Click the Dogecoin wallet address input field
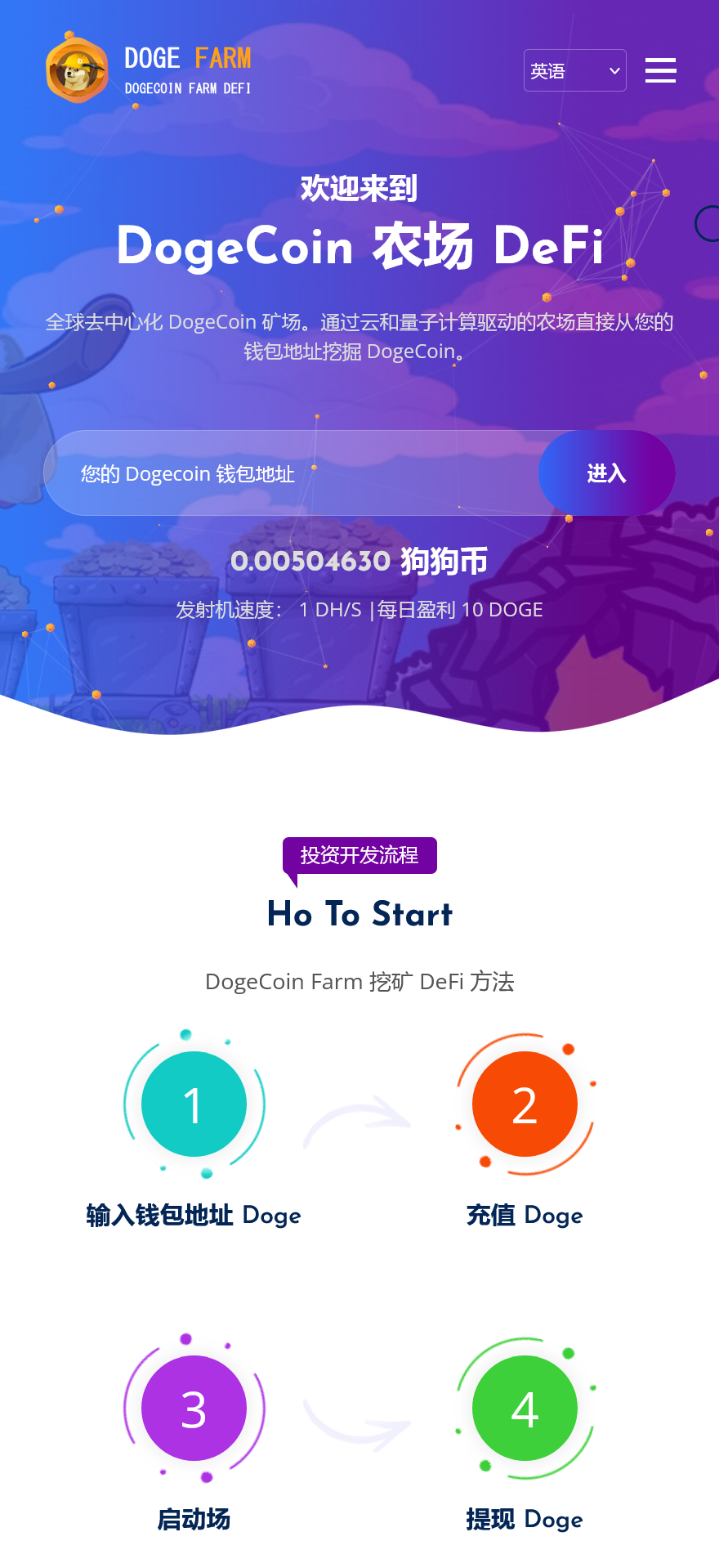The image size is (719, 1568). [286, 473]
